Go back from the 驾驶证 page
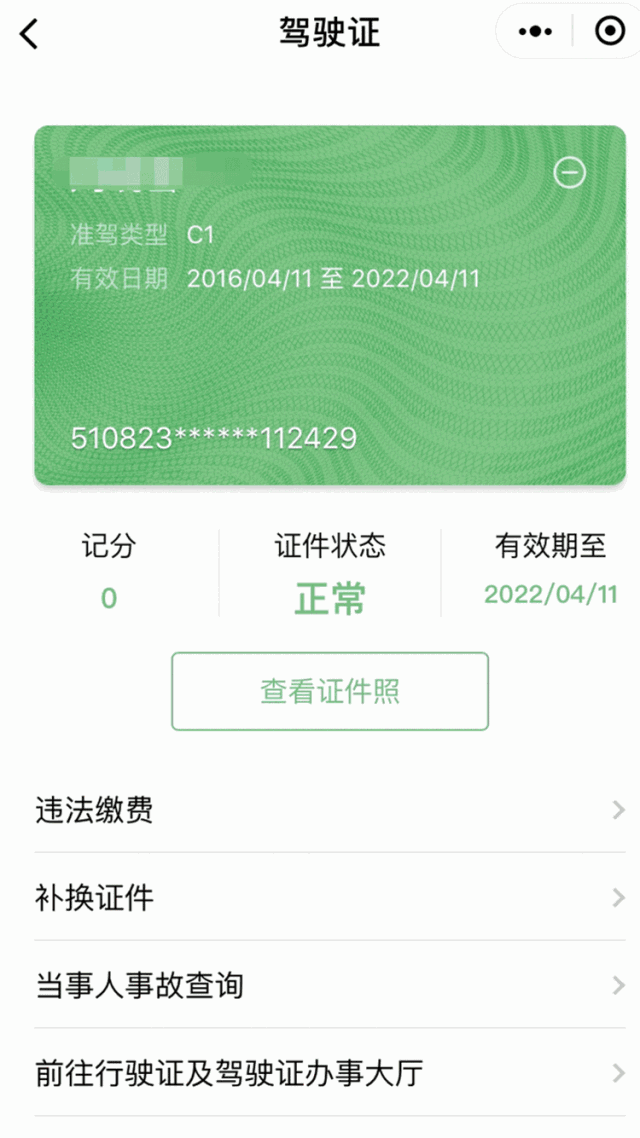 point(30,33)
